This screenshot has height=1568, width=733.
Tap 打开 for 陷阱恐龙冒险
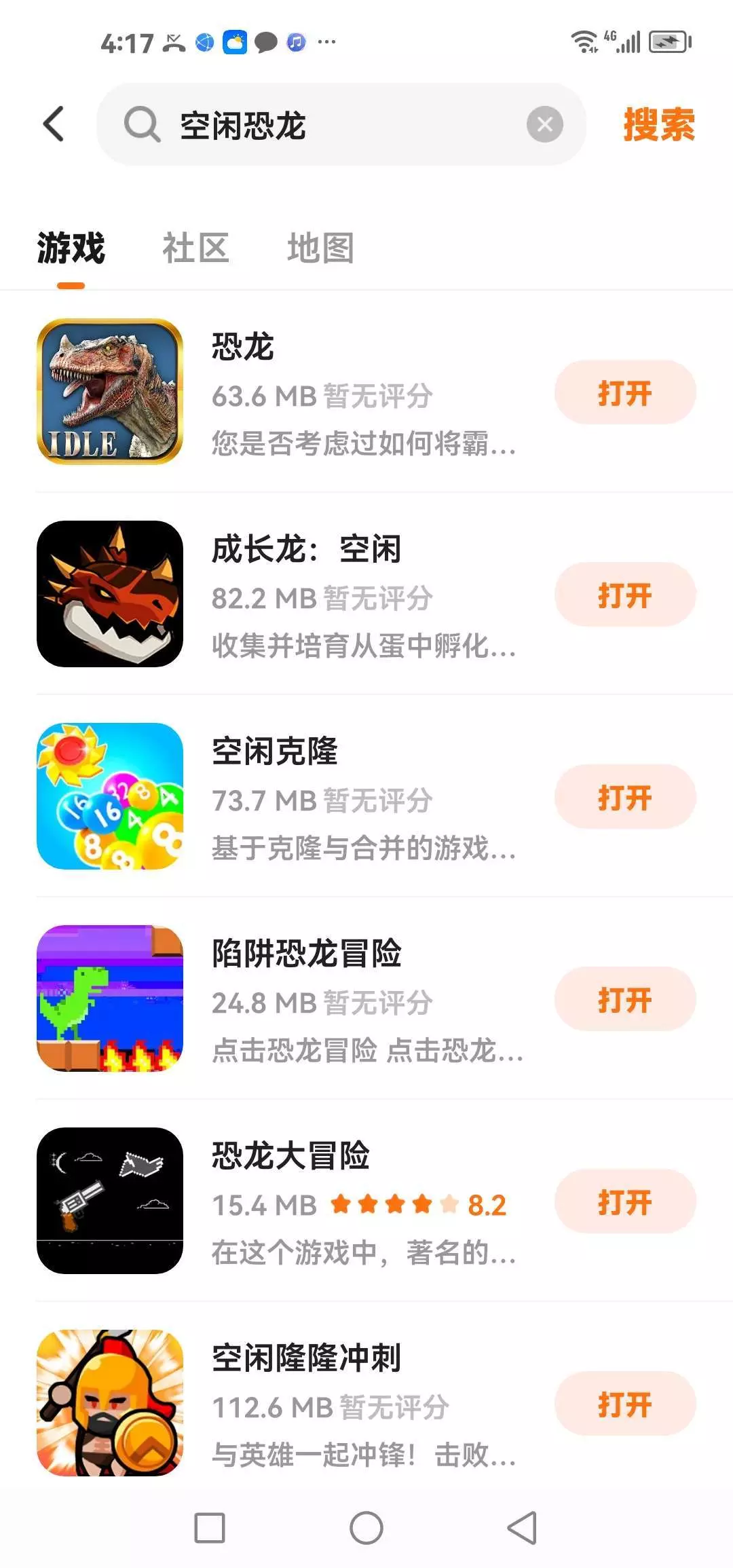[625, 1000]
